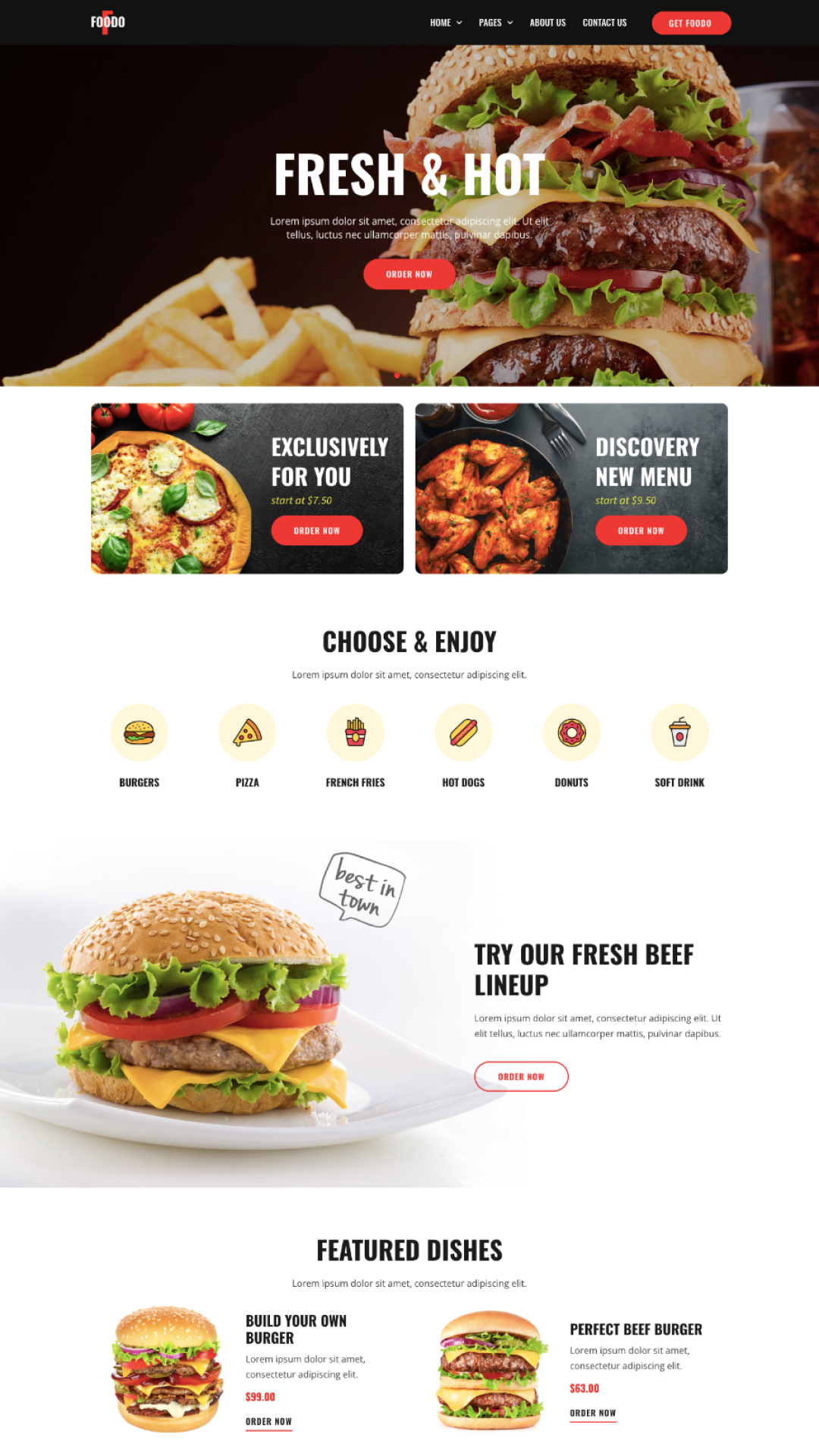
Task: Tap Order Now for Perfect Beef Burger
Action: [x=593, y=1414]
